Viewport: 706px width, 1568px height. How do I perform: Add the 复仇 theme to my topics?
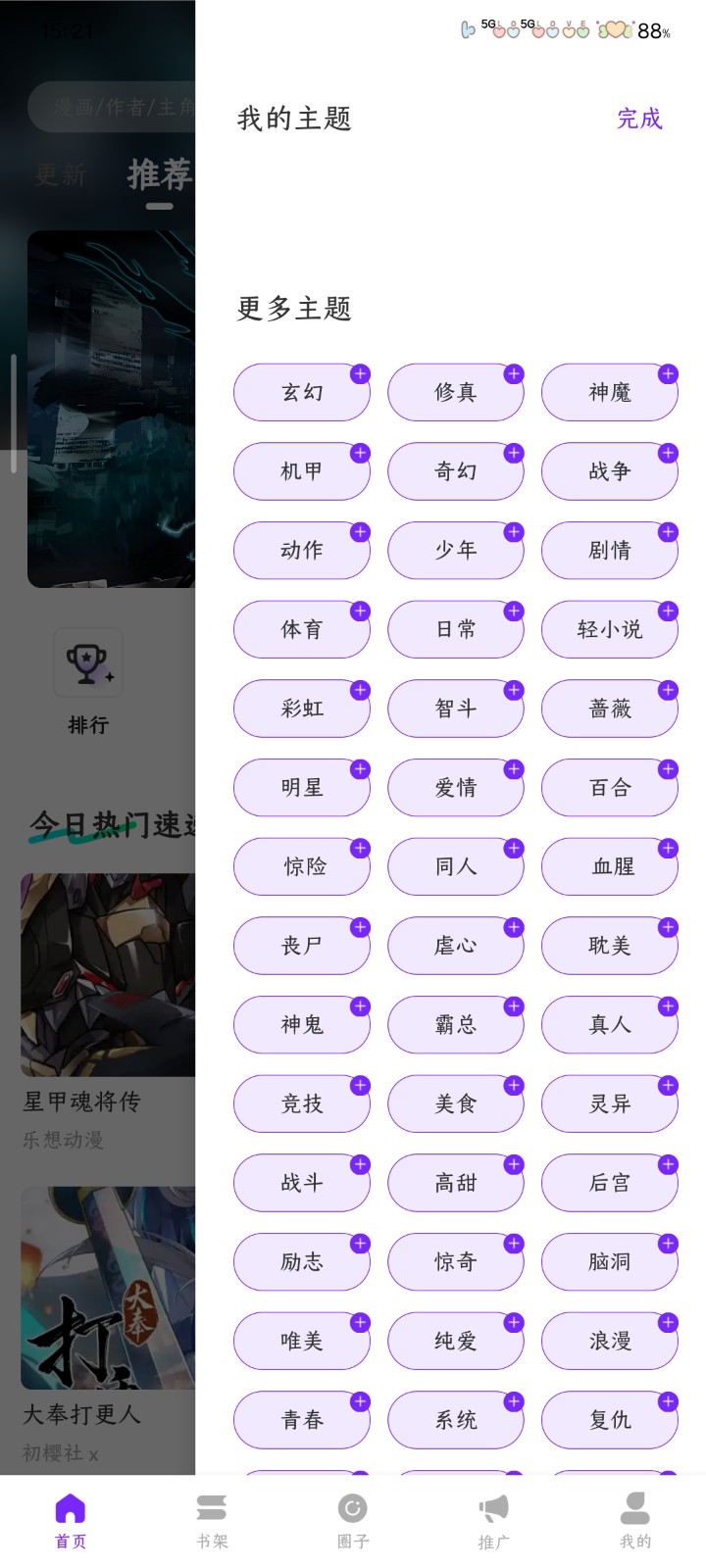click(668, 1401)
